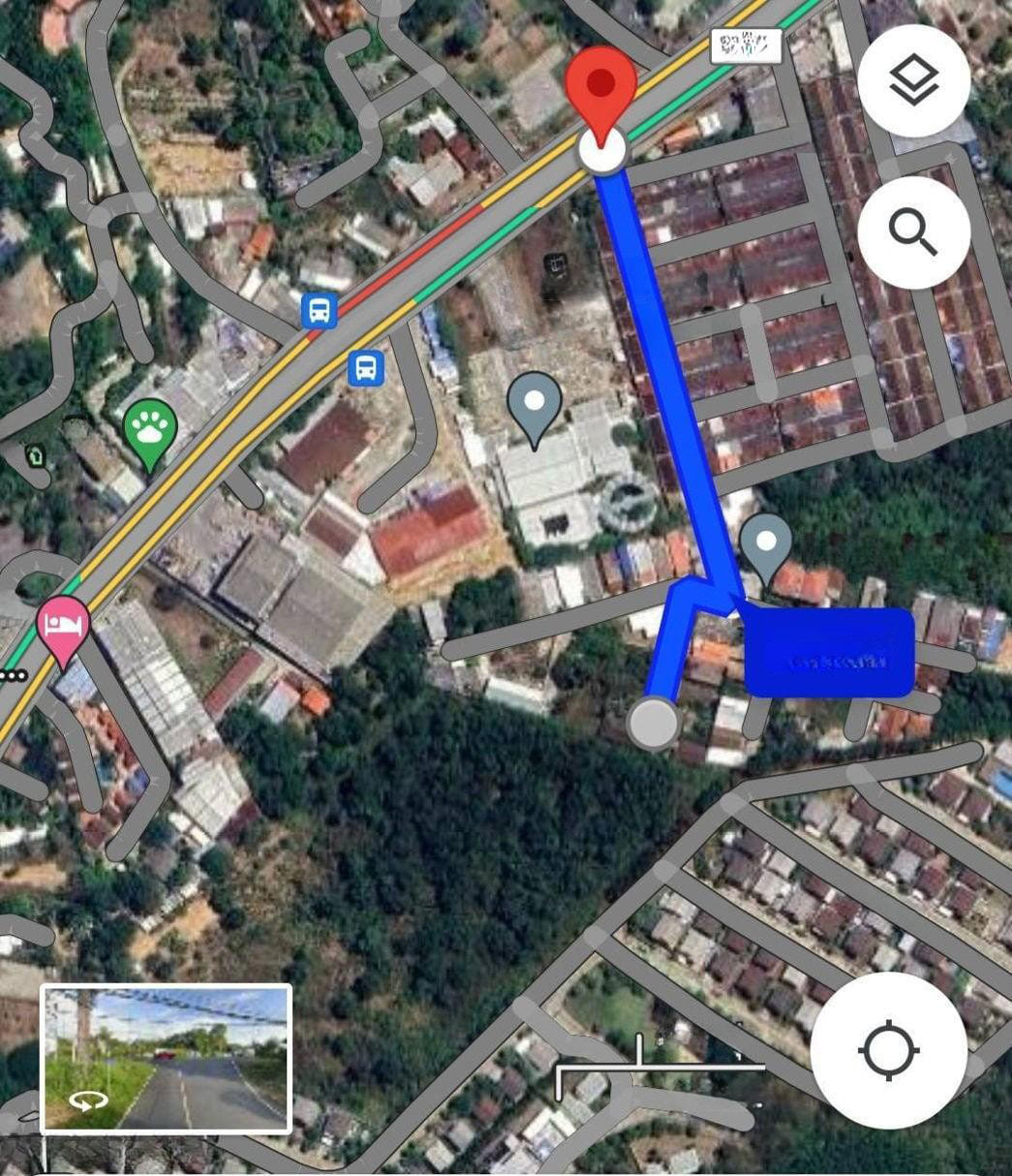The height and width of the screenshot is (1176, 1012).
Task: Open search with the magnifier button
Action: (x=913, y=232)
